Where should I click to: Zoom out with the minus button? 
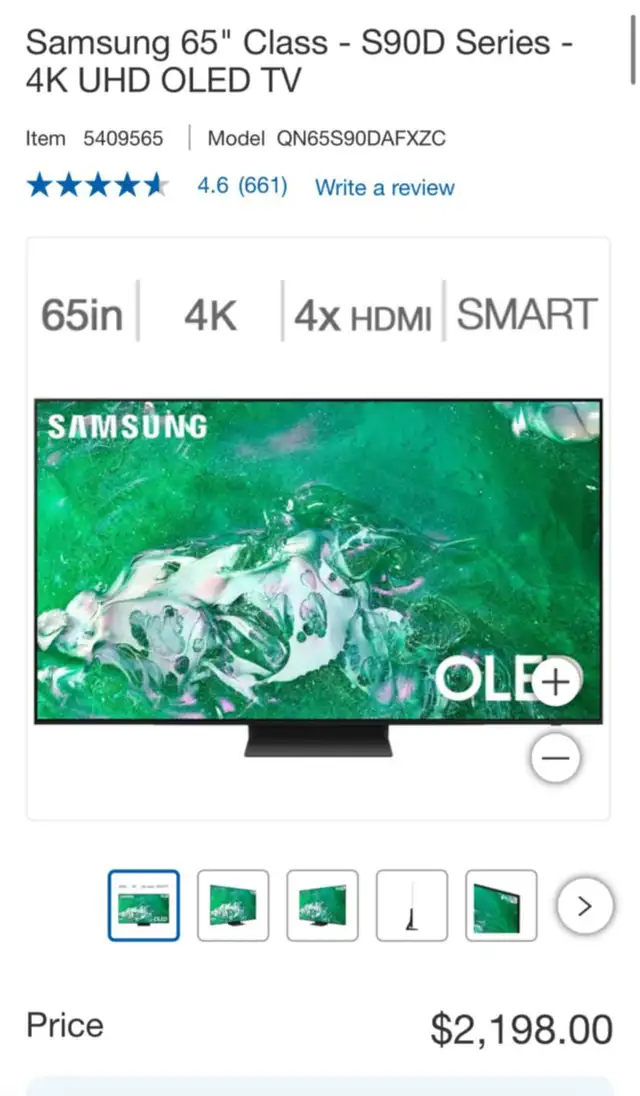555,757
